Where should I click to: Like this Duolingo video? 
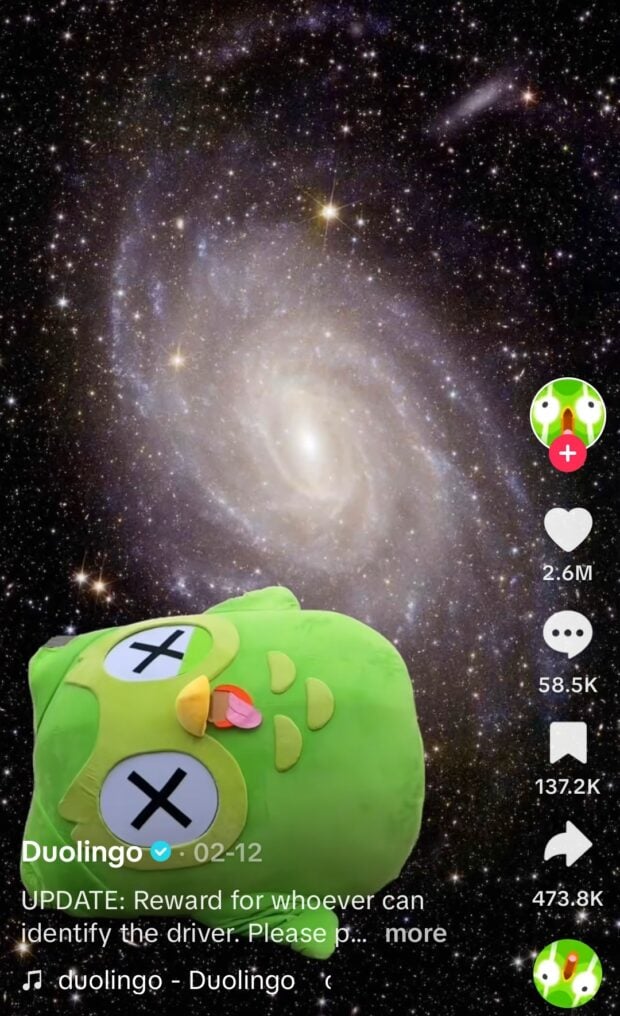[x=567, y=529]
